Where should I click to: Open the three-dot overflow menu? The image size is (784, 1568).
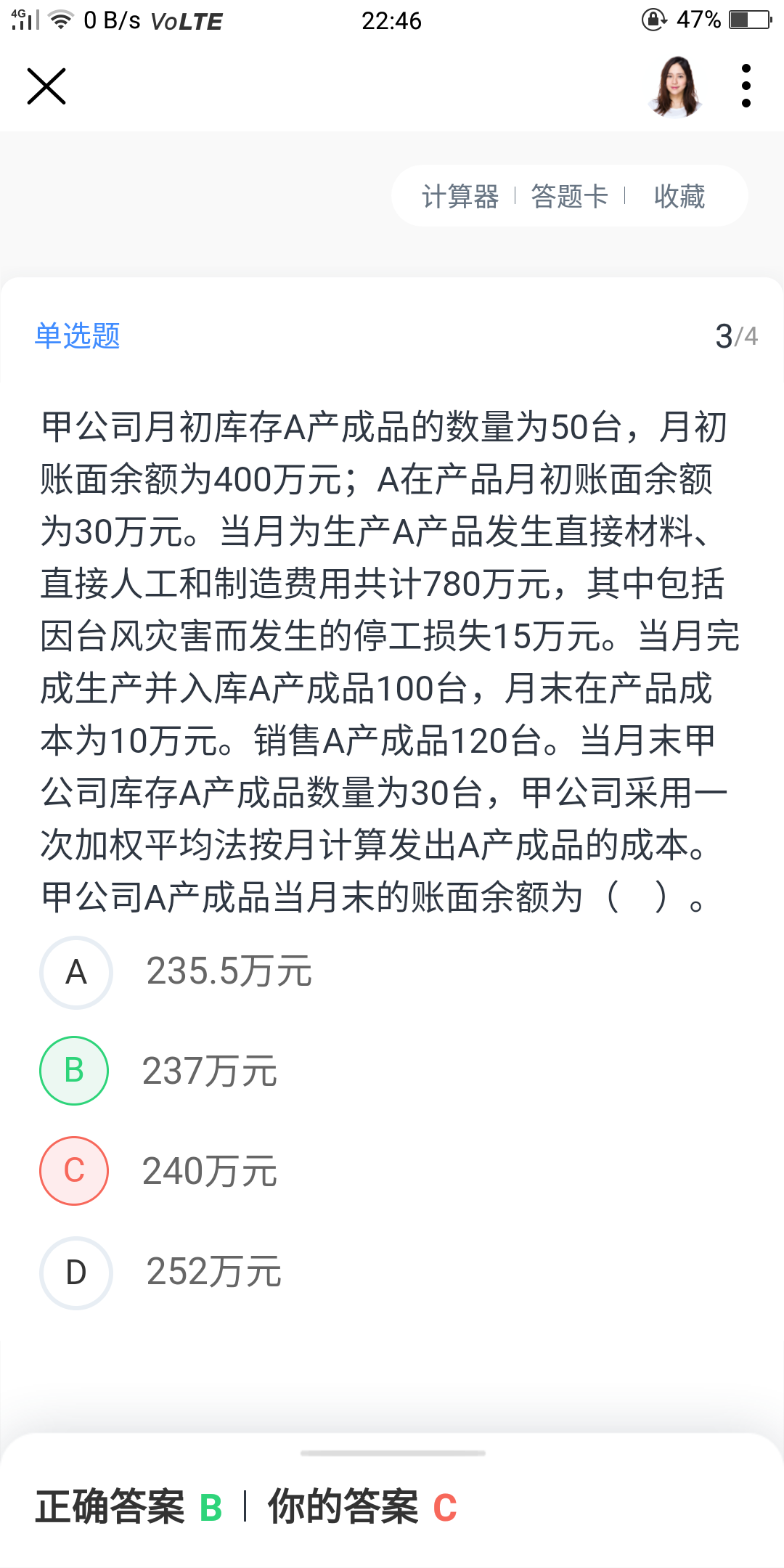pyautogui.click(x=746, y=86)
